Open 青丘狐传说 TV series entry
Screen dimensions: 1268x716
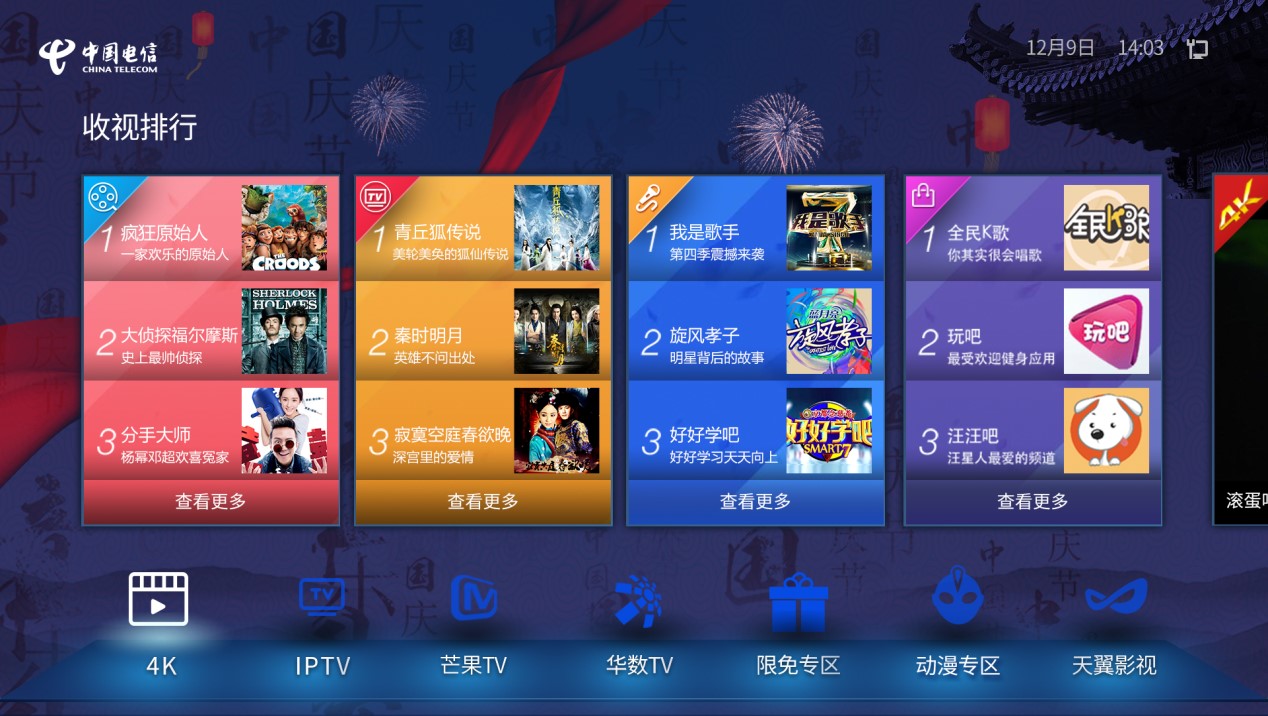483,230
